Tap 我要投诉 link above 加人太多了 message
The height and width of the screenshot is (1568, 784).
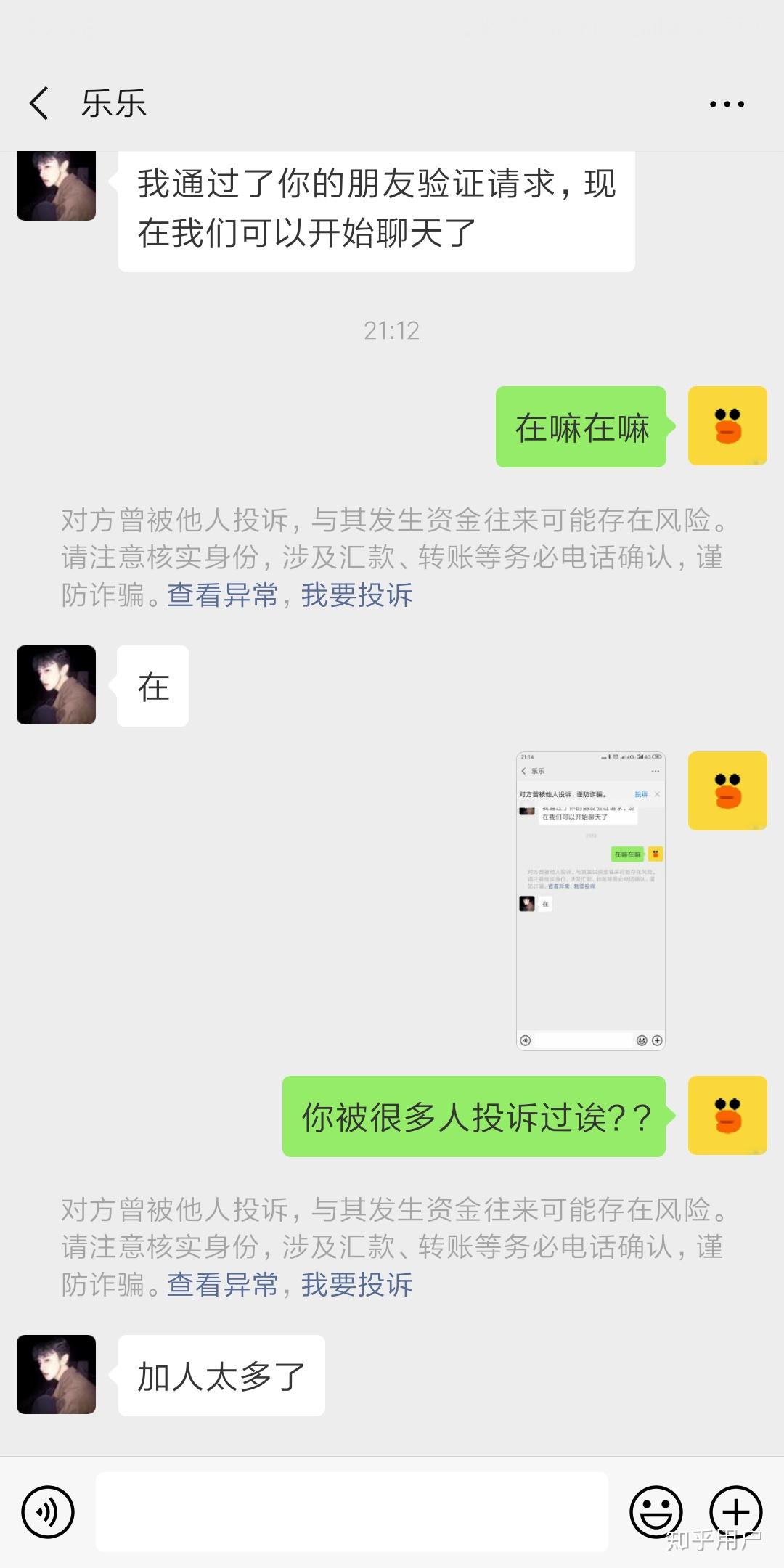point(356,1284)
